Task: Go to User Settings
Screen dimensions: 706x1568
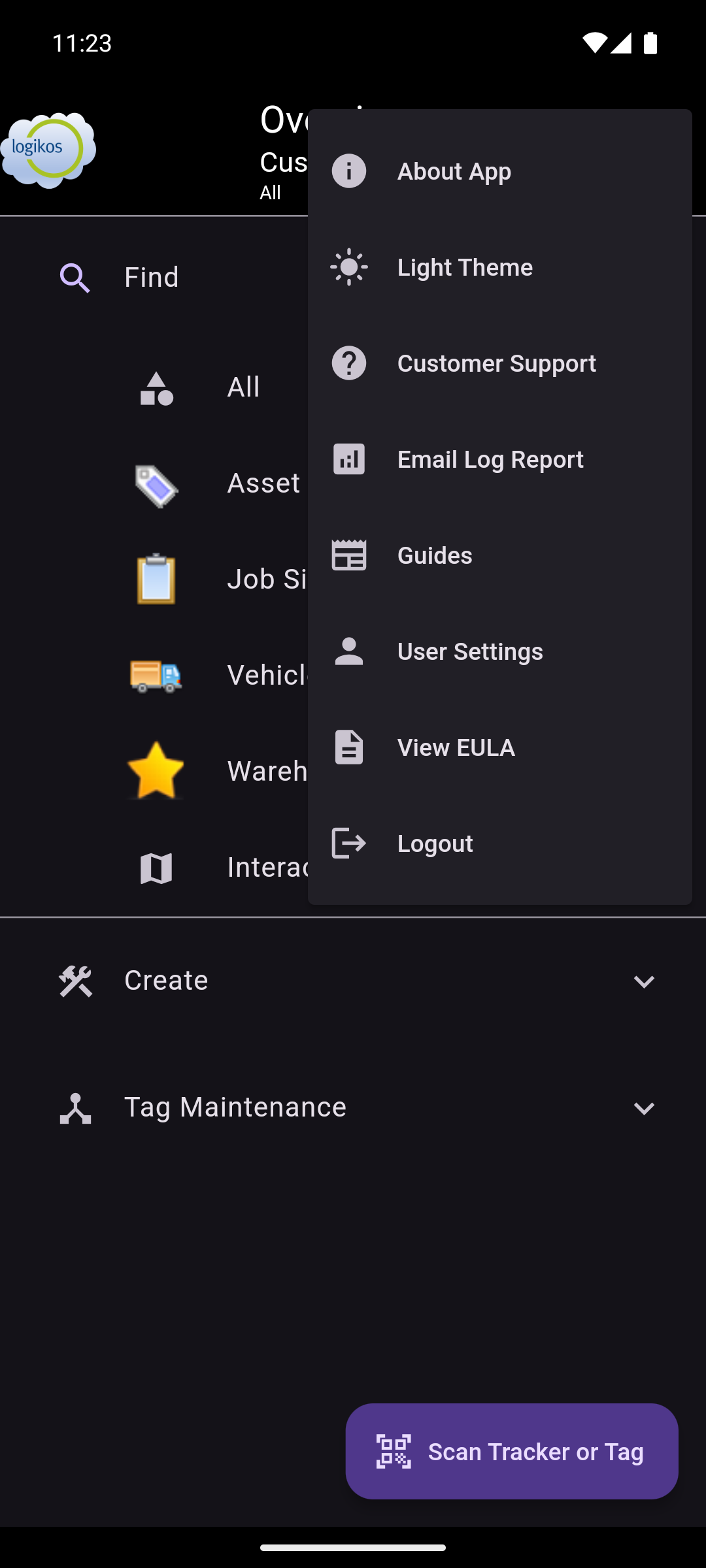Action: (469, 651)
